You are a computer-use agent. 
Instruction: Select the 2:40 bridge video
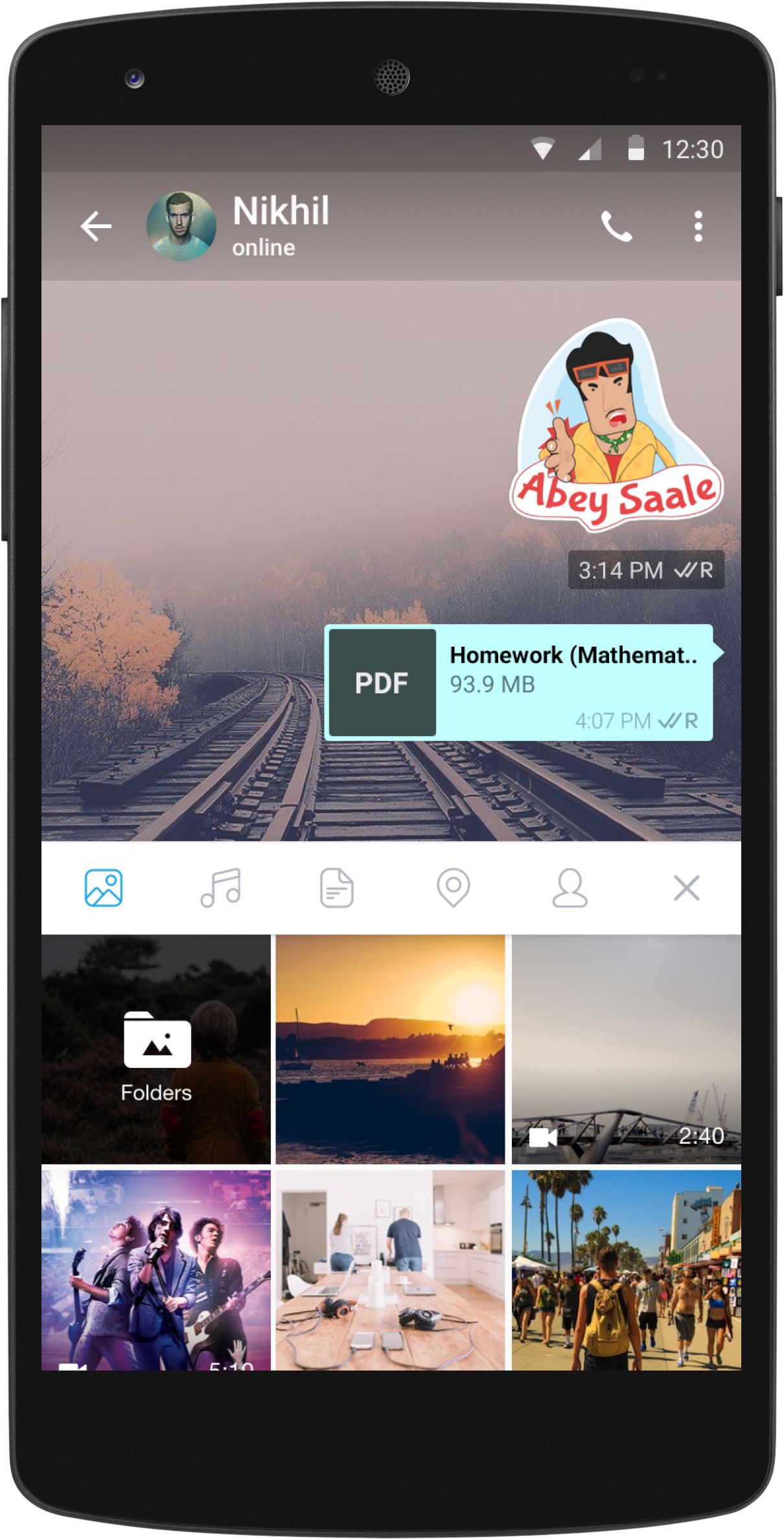point(626,1049)
